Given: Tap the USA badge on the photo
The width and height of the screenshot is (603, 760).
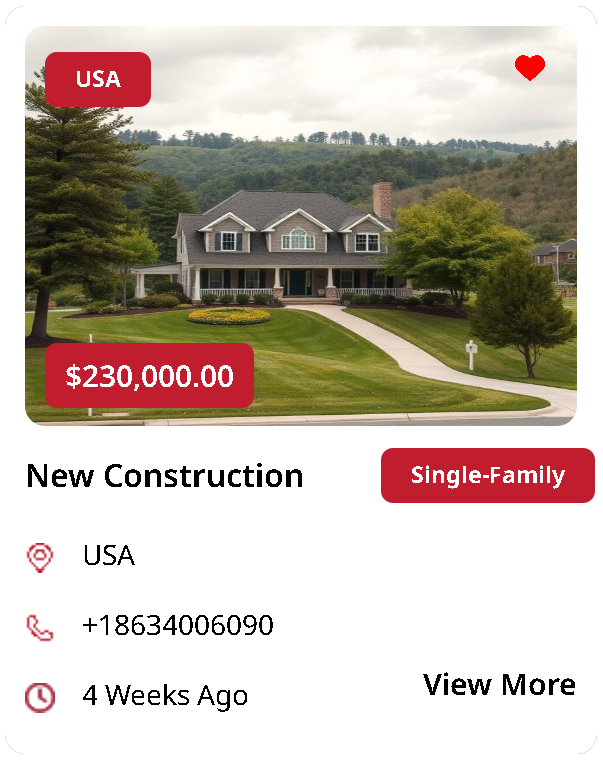Looking at the screenshot, I should point(98,79).
